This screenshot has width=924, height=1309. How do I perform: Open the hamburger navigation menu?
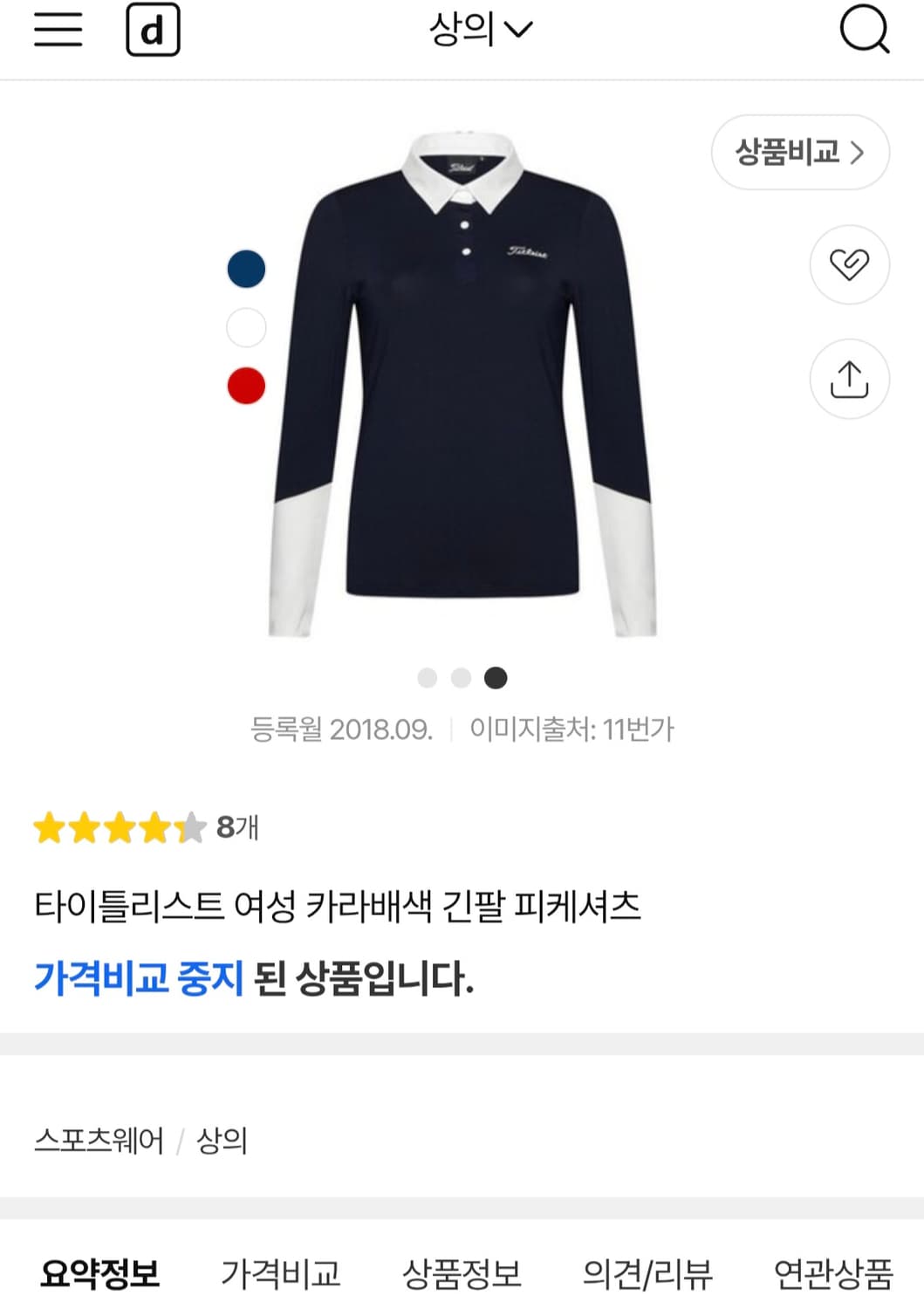point(58,31)
